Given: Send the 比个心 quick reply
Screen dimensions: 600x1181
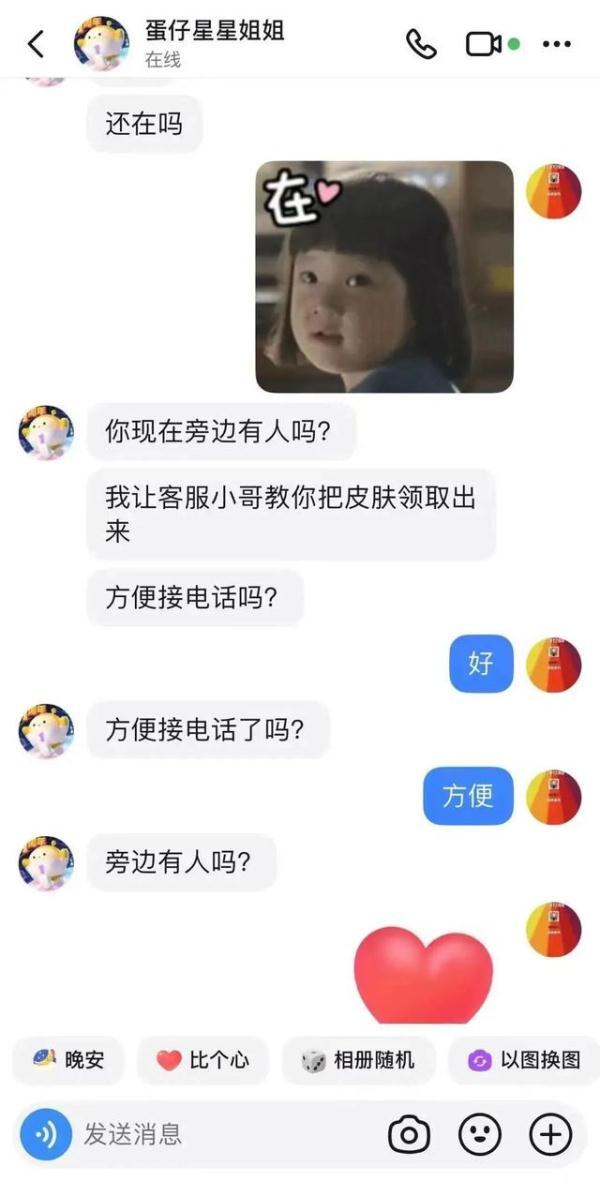Looking at the screenshot, I should [203, 1060].
